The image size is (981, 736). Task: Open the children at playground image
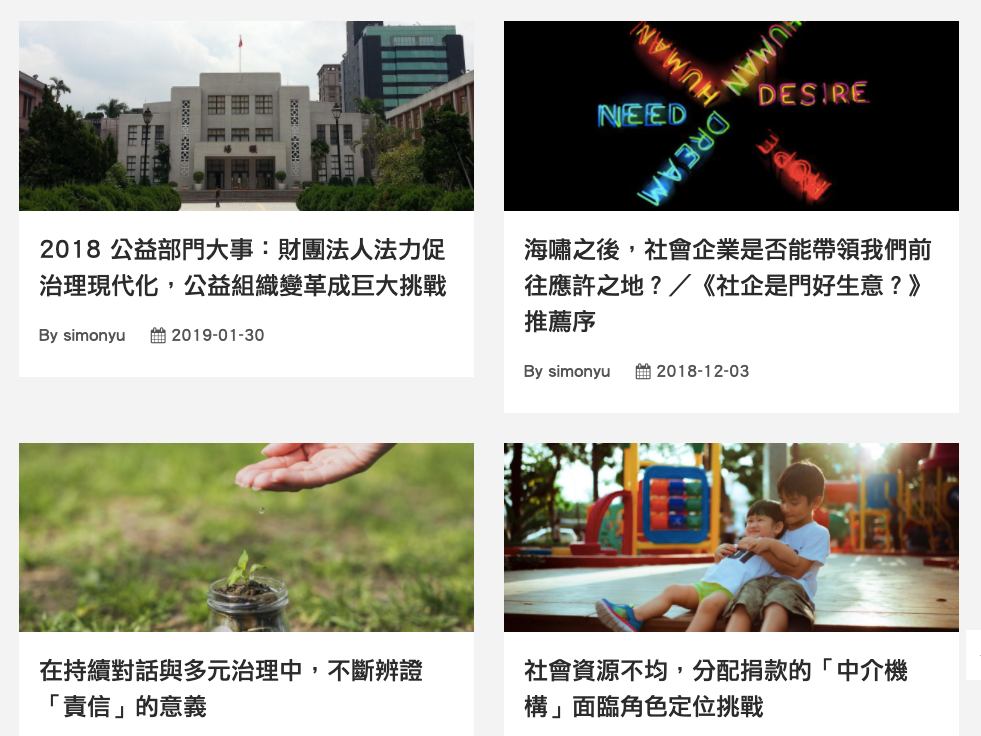pyautogui.click(x=731, y=537)
